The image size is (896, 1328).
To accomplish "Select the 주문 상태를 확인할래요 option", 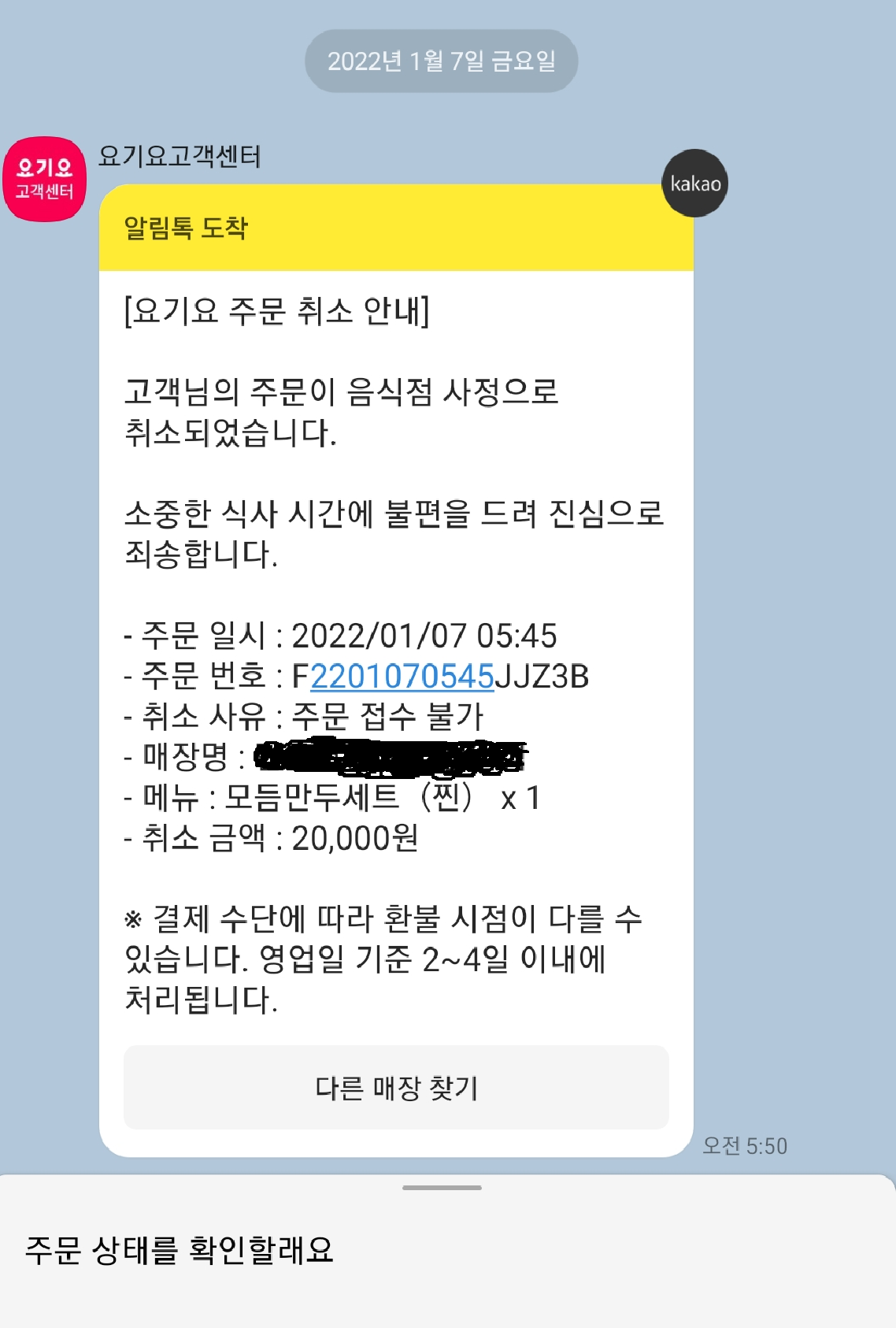I will 180,1250.
